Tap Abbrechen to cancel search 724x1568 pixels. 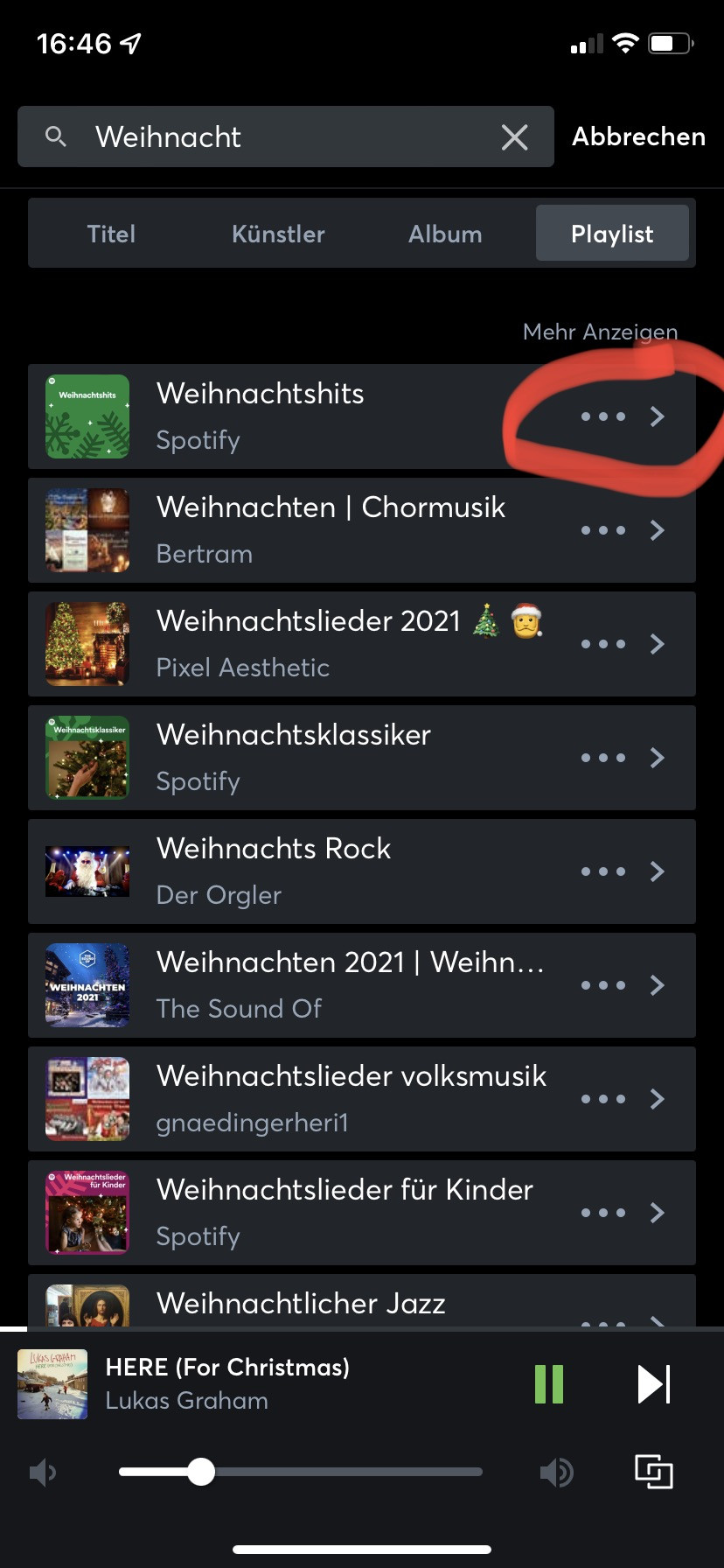638,136
